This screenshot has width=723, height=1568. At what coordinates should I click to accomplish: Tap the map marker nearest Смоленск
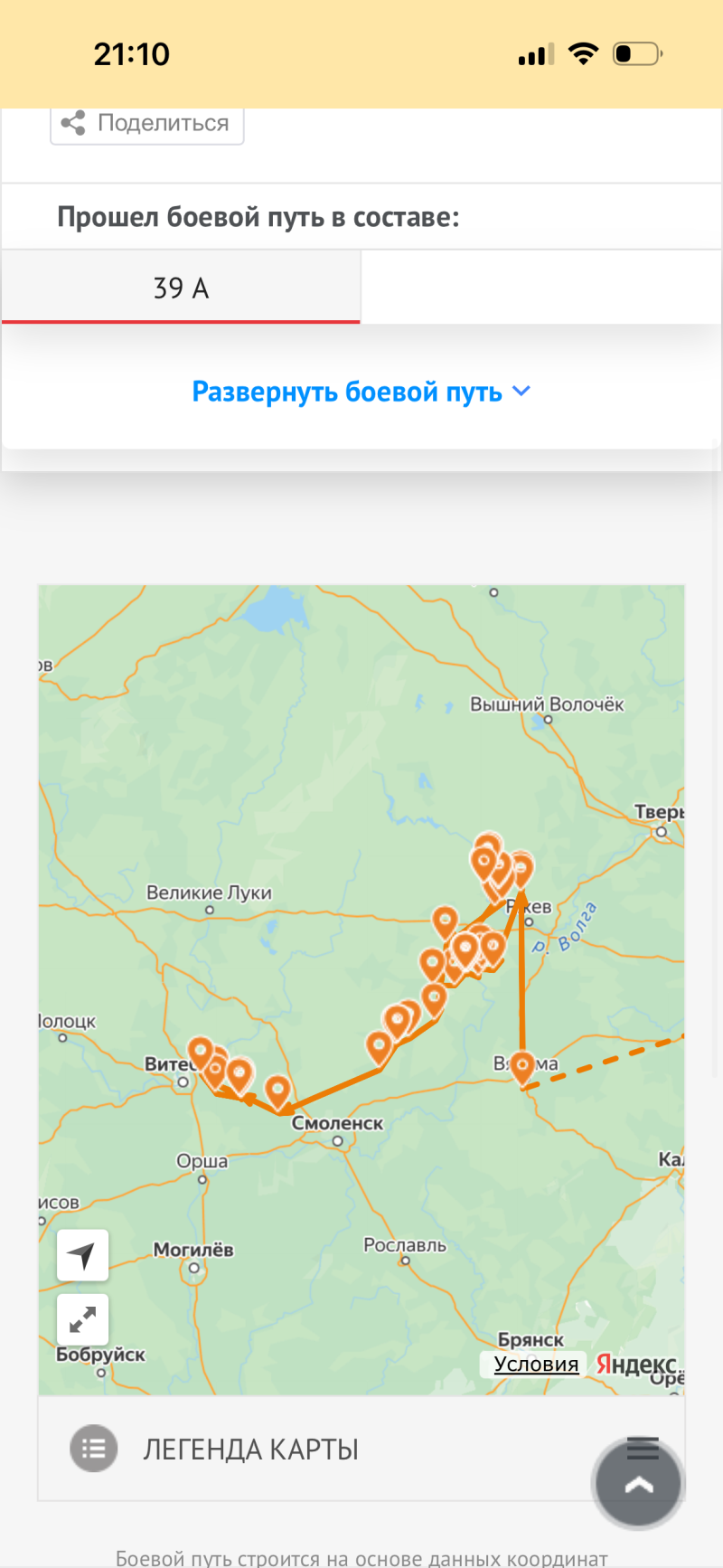pyautogui.click(x=278, y=1093)
